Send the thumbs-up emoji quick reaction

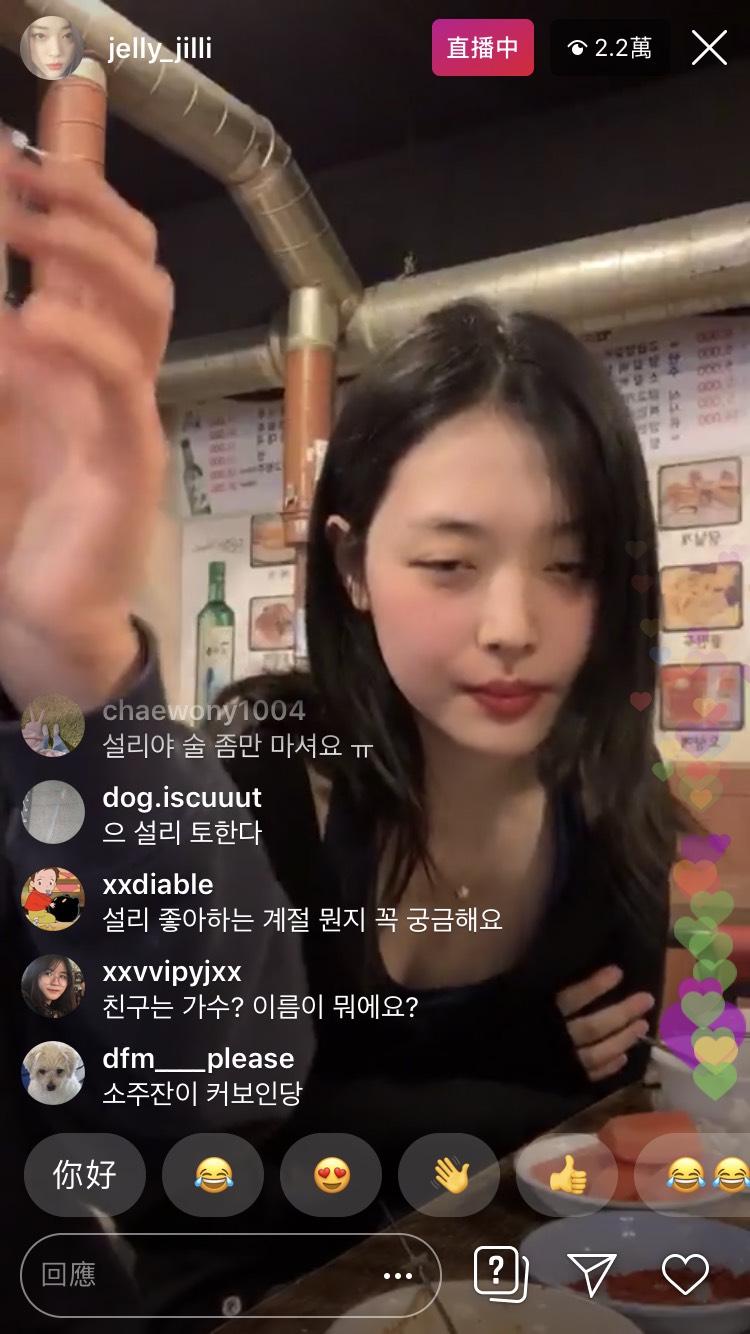567,1175
